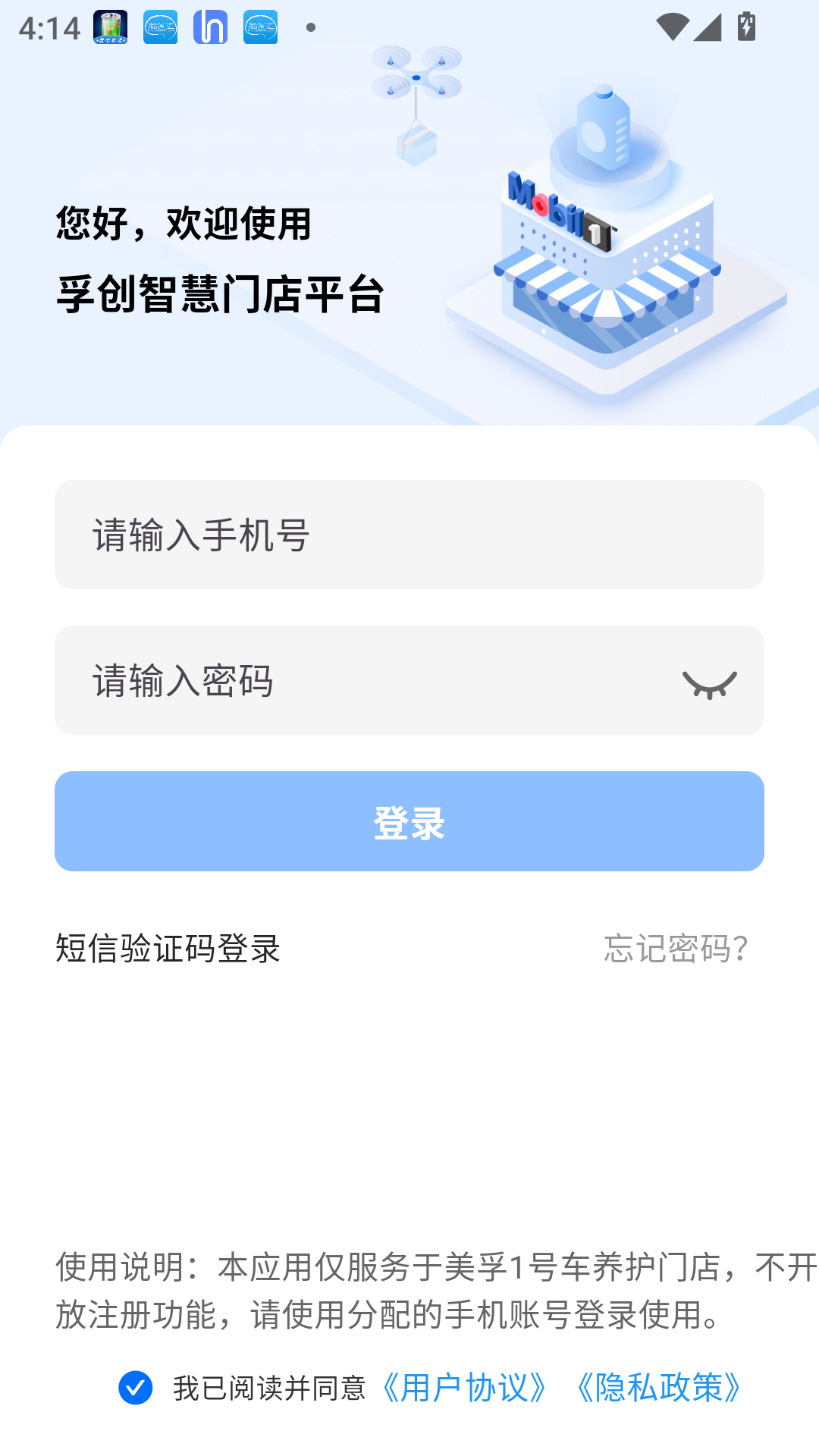Viewport: 819px width, 1456px height.
Task: Click the white 'h' logo notification icon
Action: coord(209,28)
